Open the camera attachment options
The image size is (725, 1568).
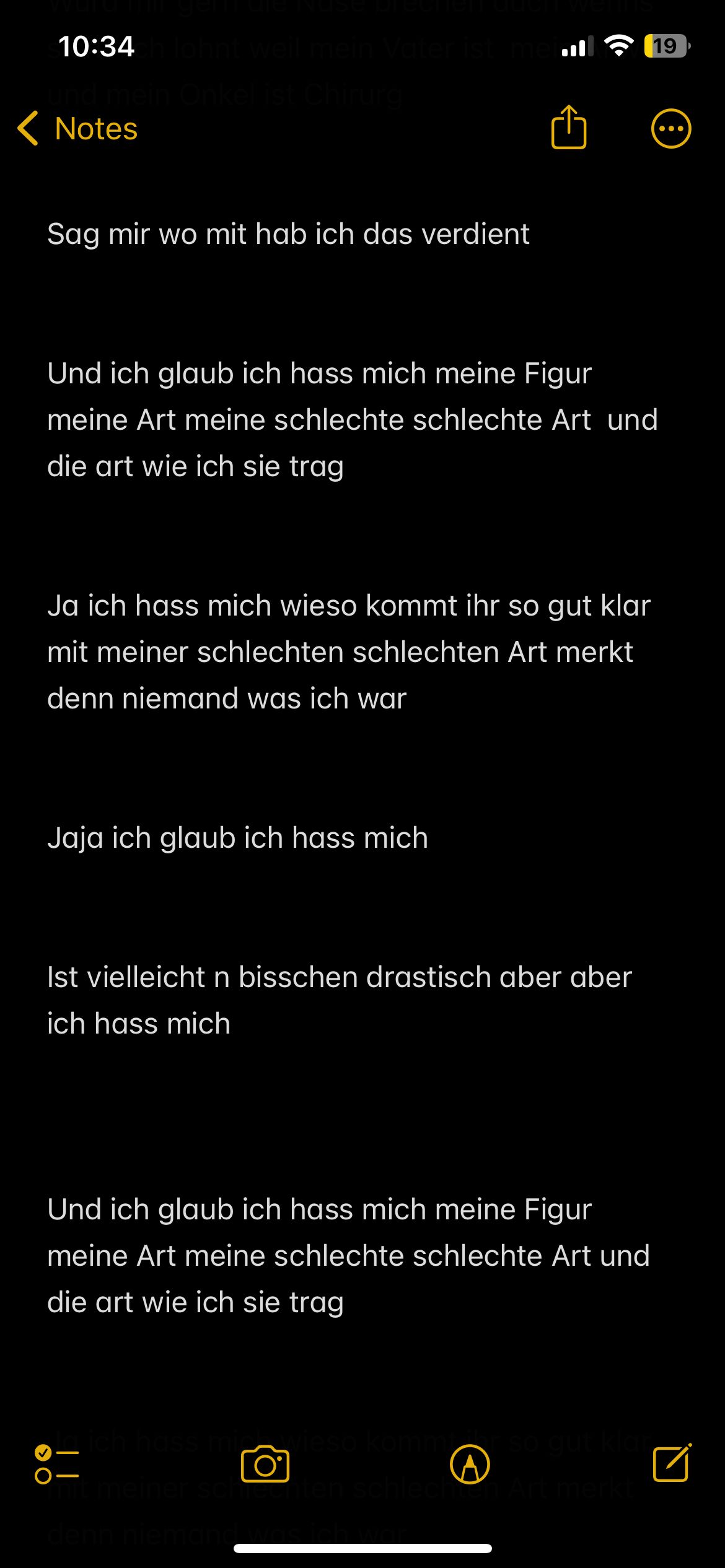coord(265,1465)
